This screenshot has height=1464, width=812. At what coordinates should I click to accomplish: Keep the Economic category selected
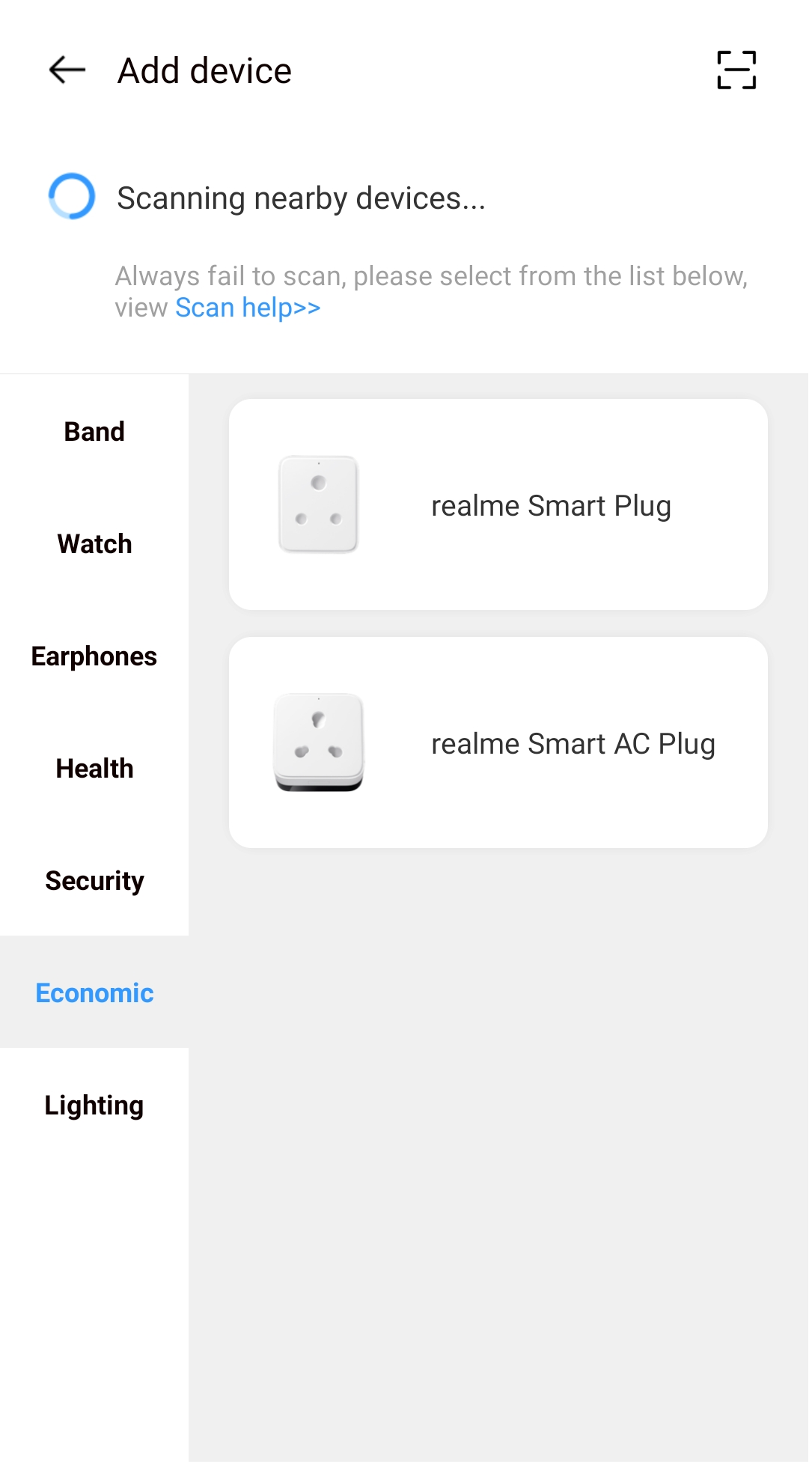(94, 992)
